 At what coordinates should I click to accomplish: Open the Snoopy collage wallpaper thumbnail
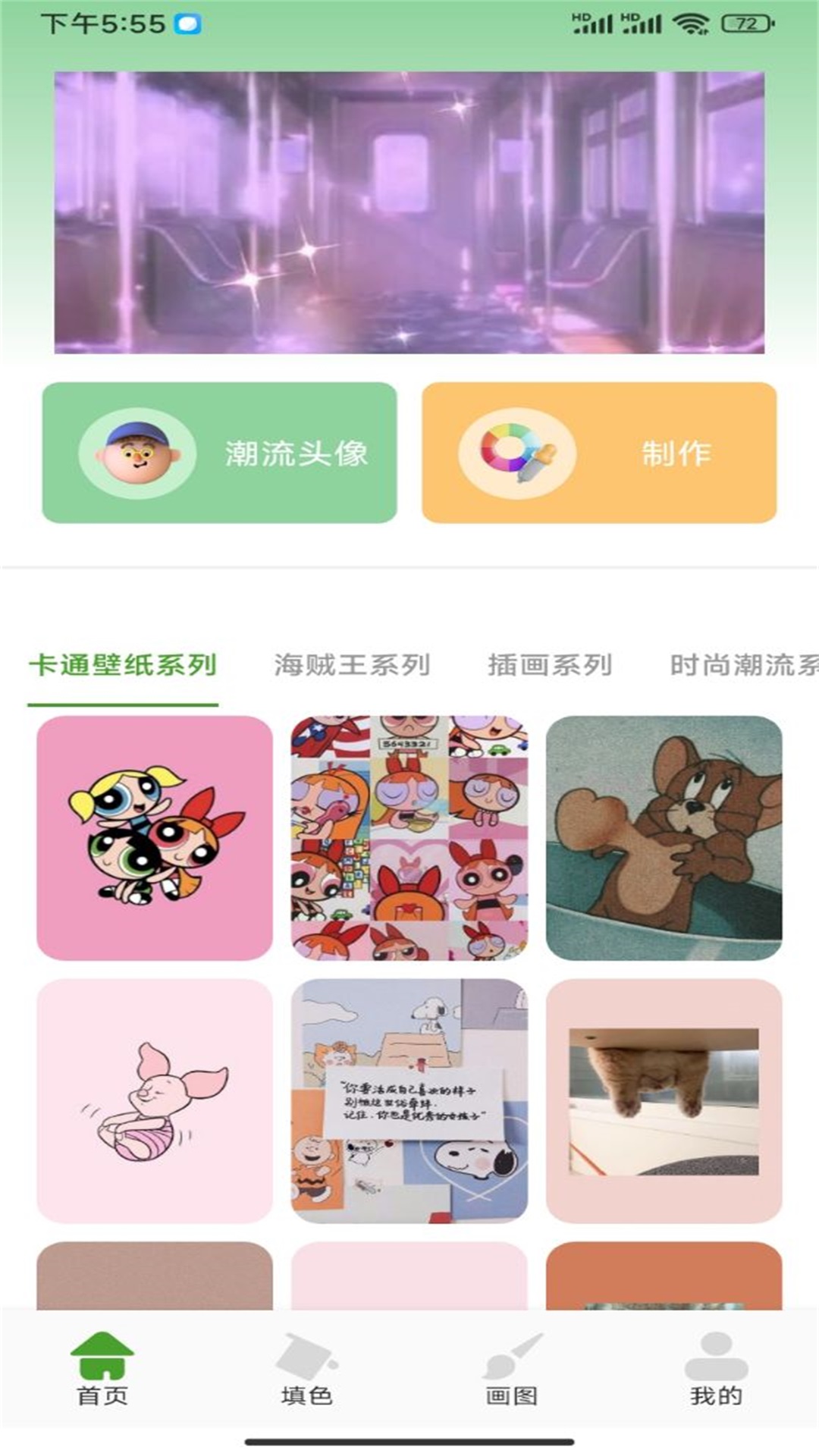409,1100
